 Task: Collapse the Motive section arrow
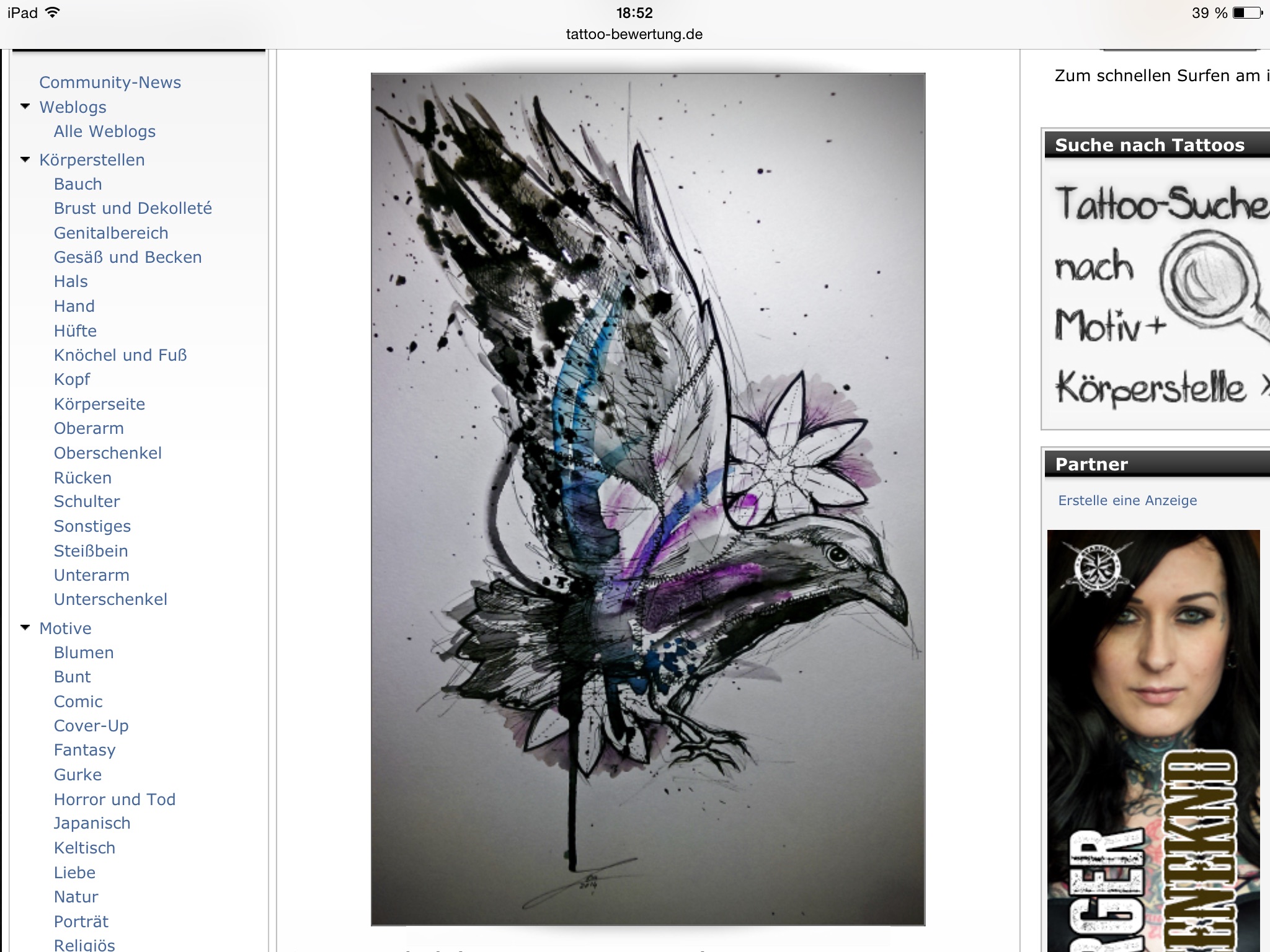pyautogui.click(x=25, y=628)
